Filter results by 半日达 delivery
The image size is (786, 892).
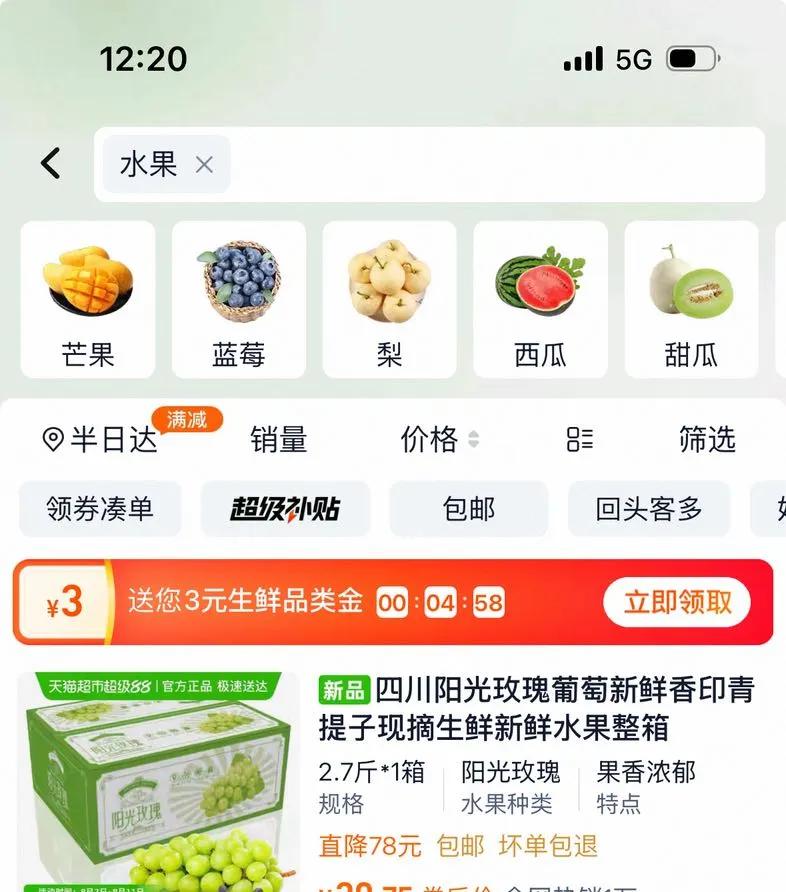click(102, 439)
